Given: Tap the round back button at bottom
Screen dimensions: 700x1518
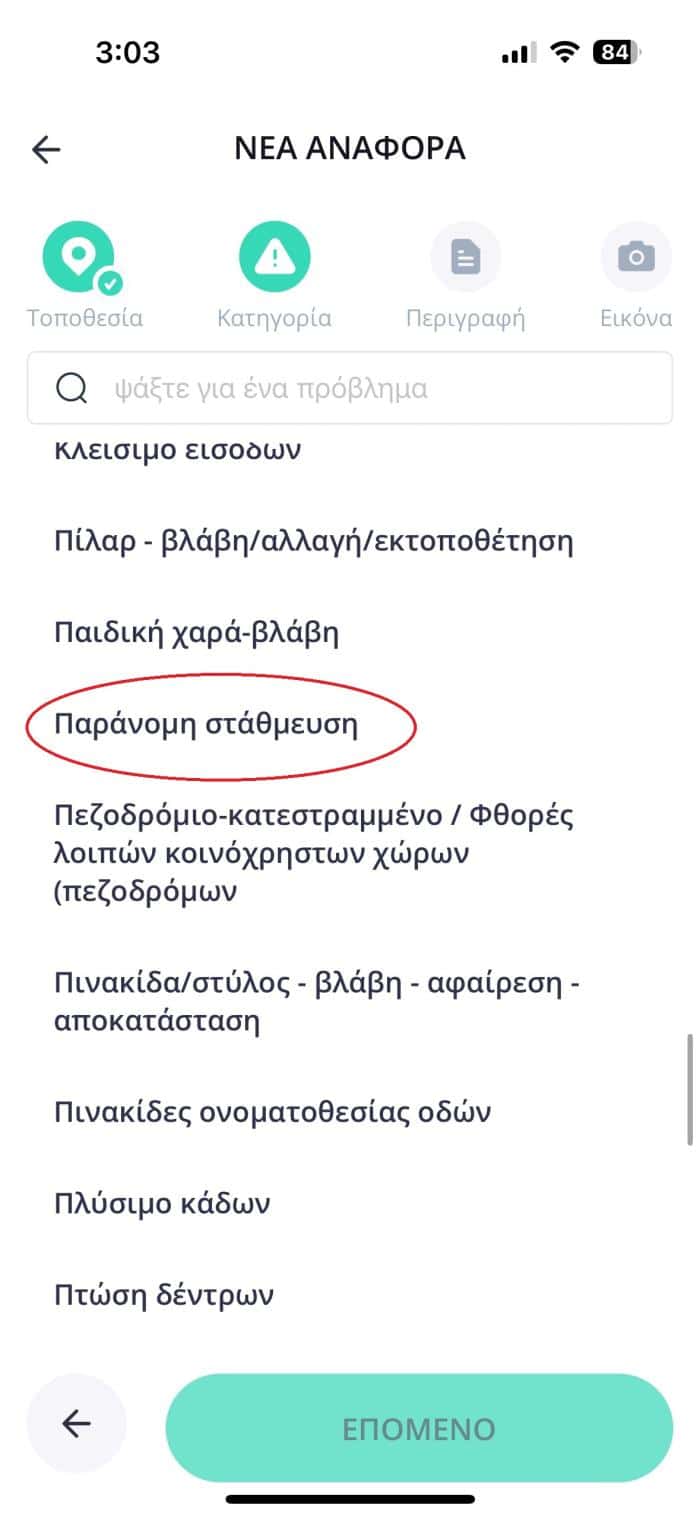Looking at the screenshot, I should click(x=77, y=1424).
